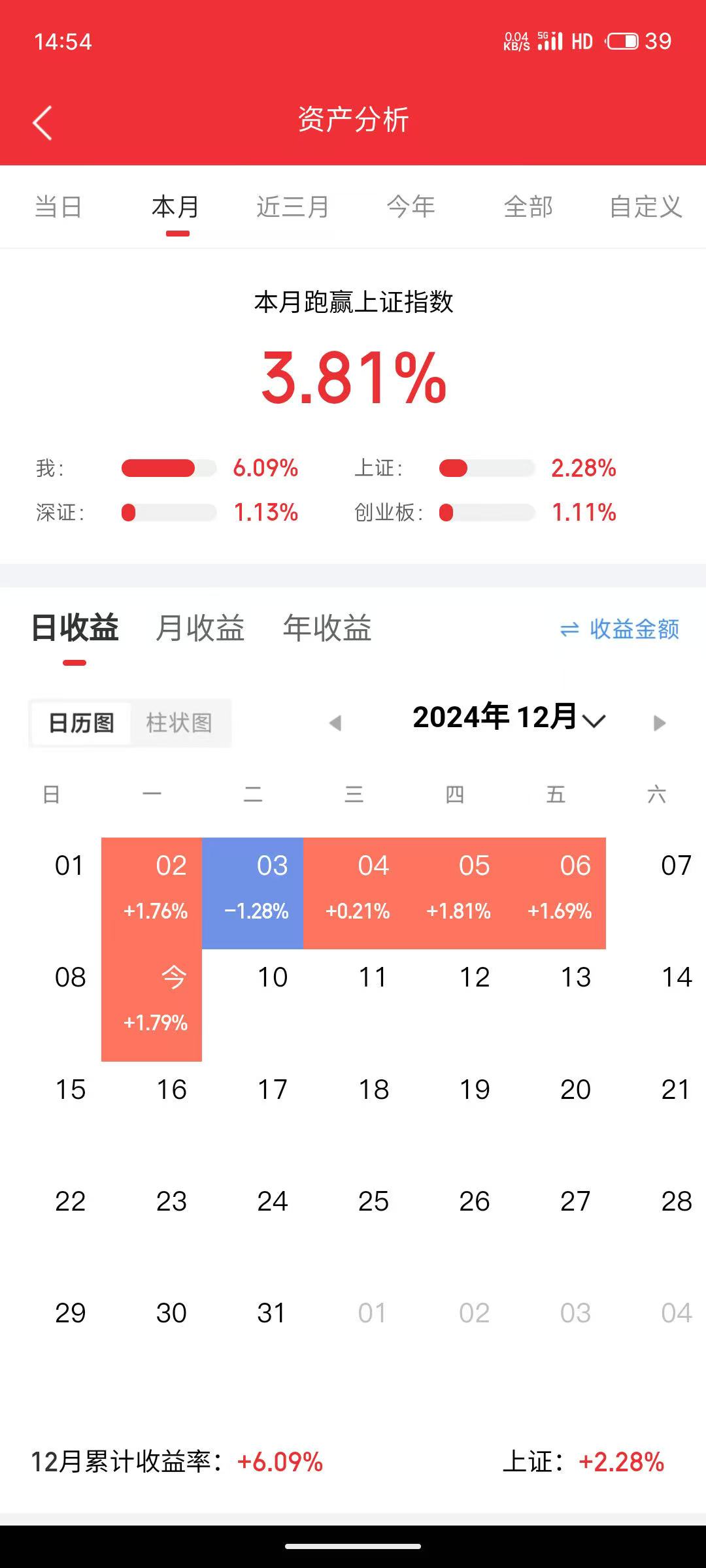Switch to the 月收益 tab
Image resolution: width=706 pixels, height=1568 pixels.
click(x=198, y=629)
